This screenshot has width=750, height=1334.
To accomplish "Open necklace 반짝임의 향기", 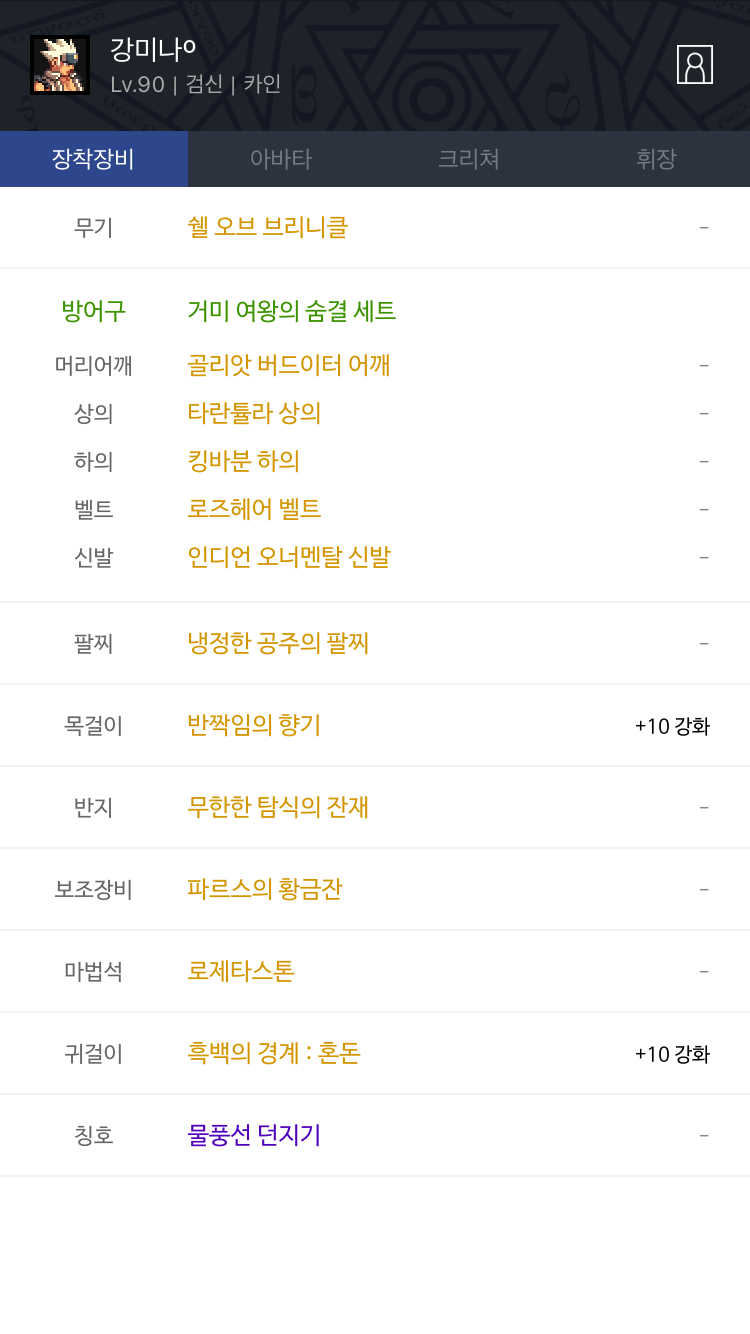I will click(254, 725).
